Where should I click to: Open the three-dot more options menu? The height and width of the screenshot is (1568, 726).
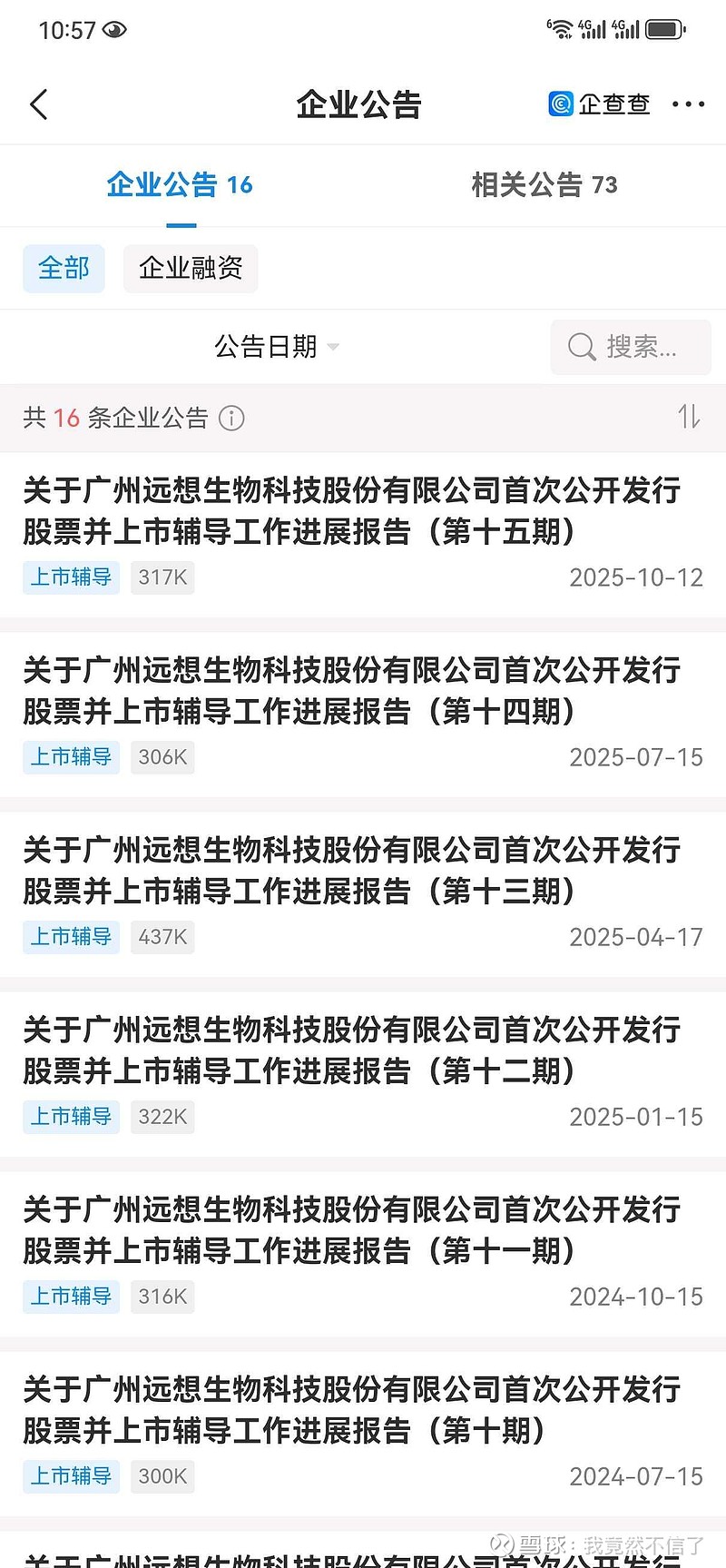coord(687,104)
